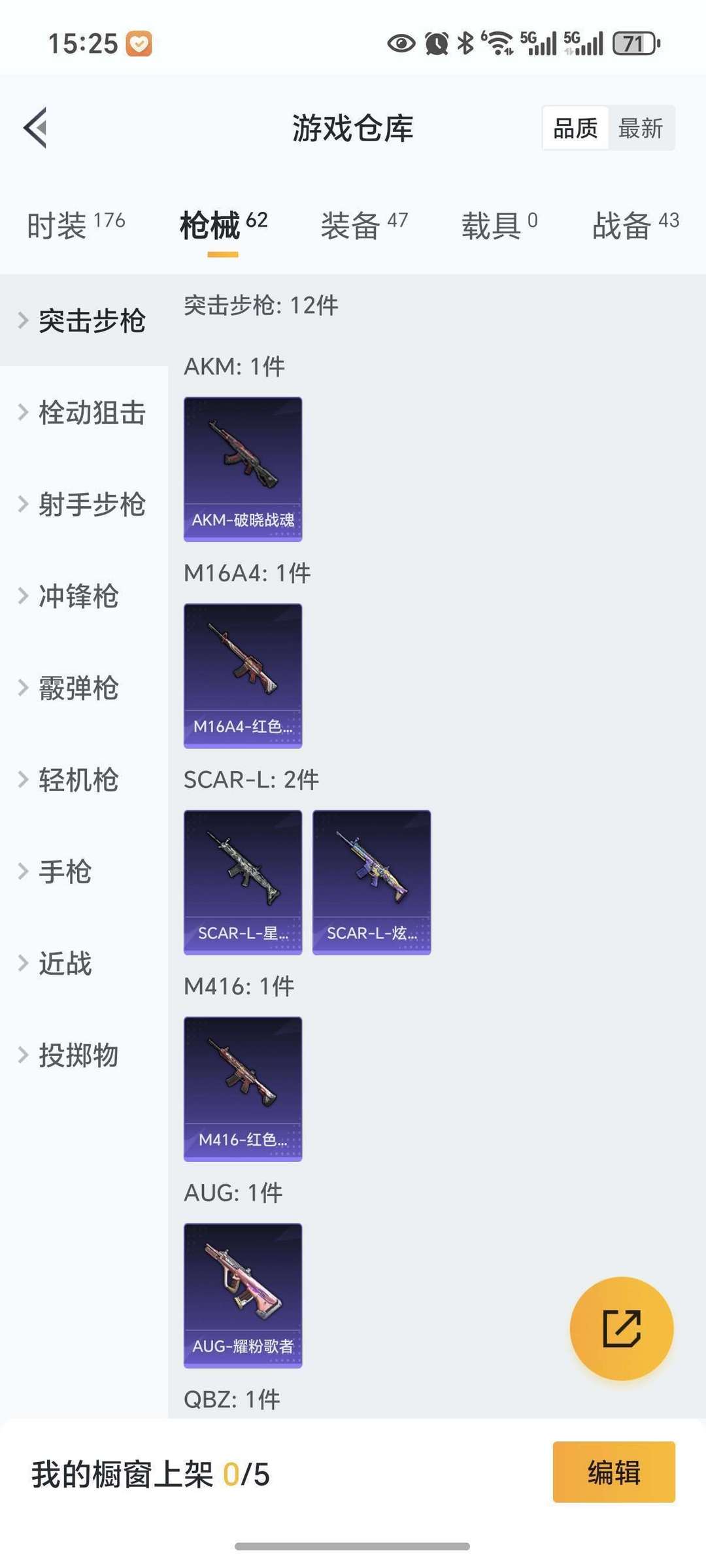Screen dimensions: 706x1568
Task: Switch to the 装备 tab
Action: [x=364, y=225]
